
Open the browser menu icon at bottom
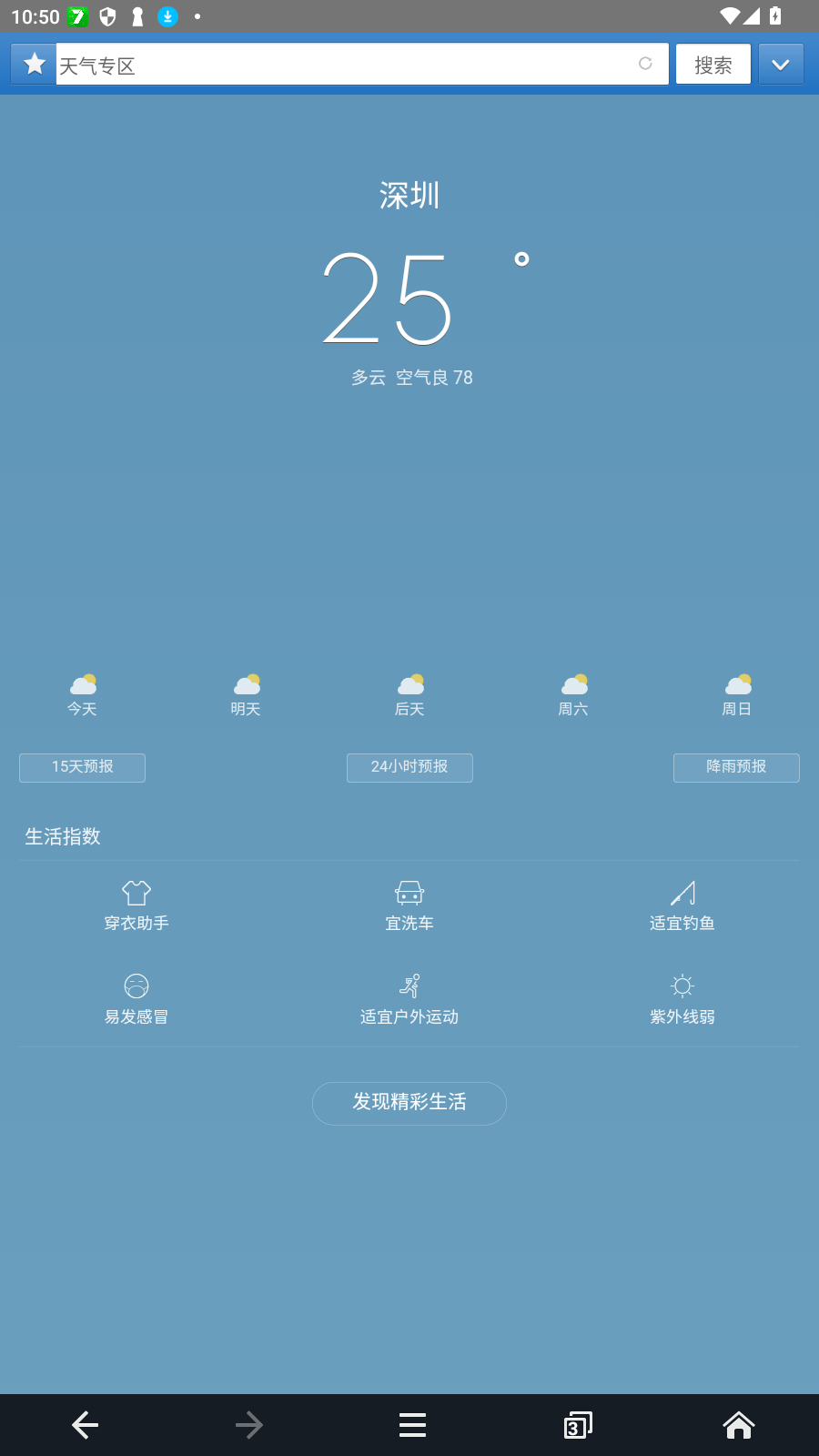(x=412, y=1424)
